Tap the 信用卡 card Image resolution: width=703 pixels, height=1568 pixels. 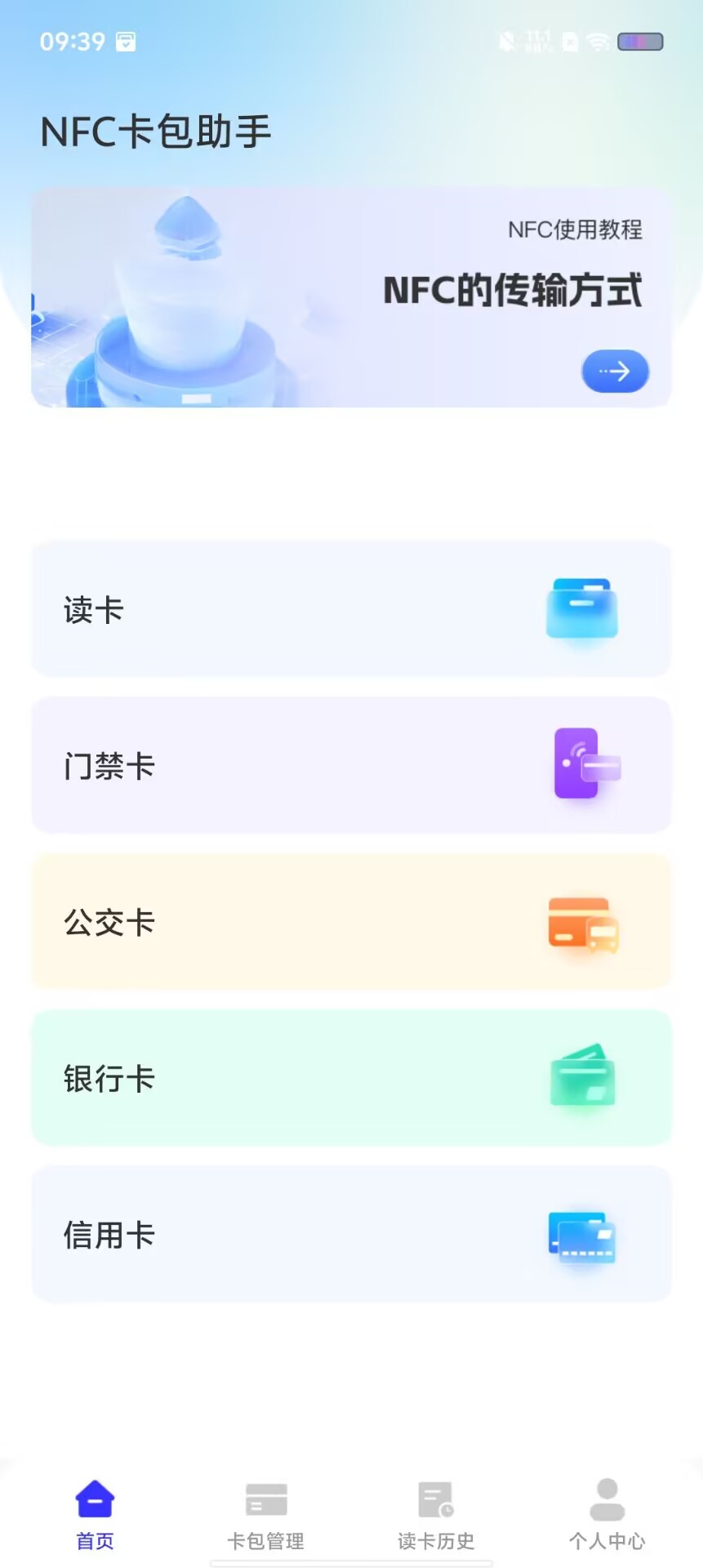351,1234
